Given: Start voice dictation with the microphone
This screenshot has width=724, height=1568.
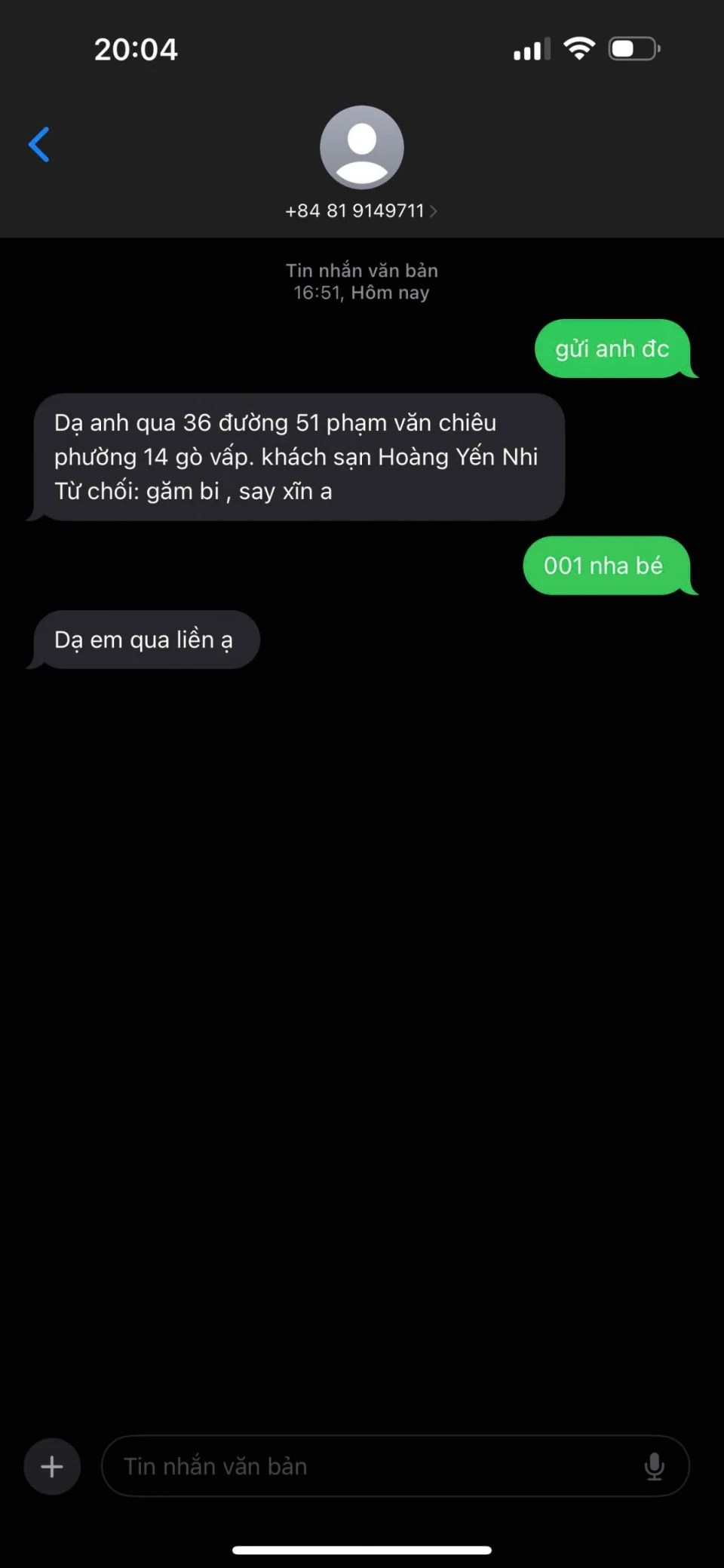Looking at the screenshot, I should tap(654, 1466).
